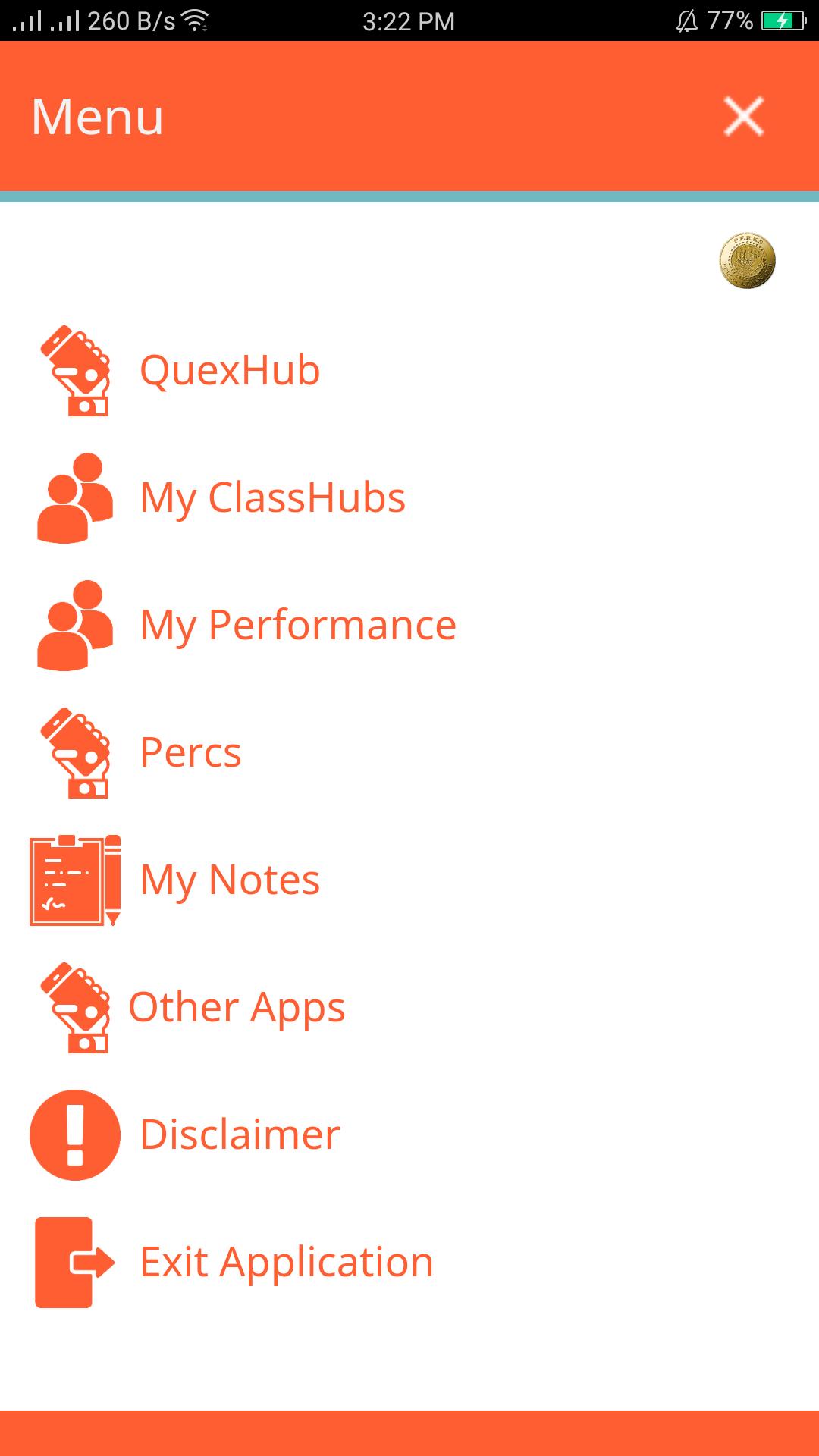Open My Notes
The height and width of the screenshot is (1456, 819).
pos(229,880)
